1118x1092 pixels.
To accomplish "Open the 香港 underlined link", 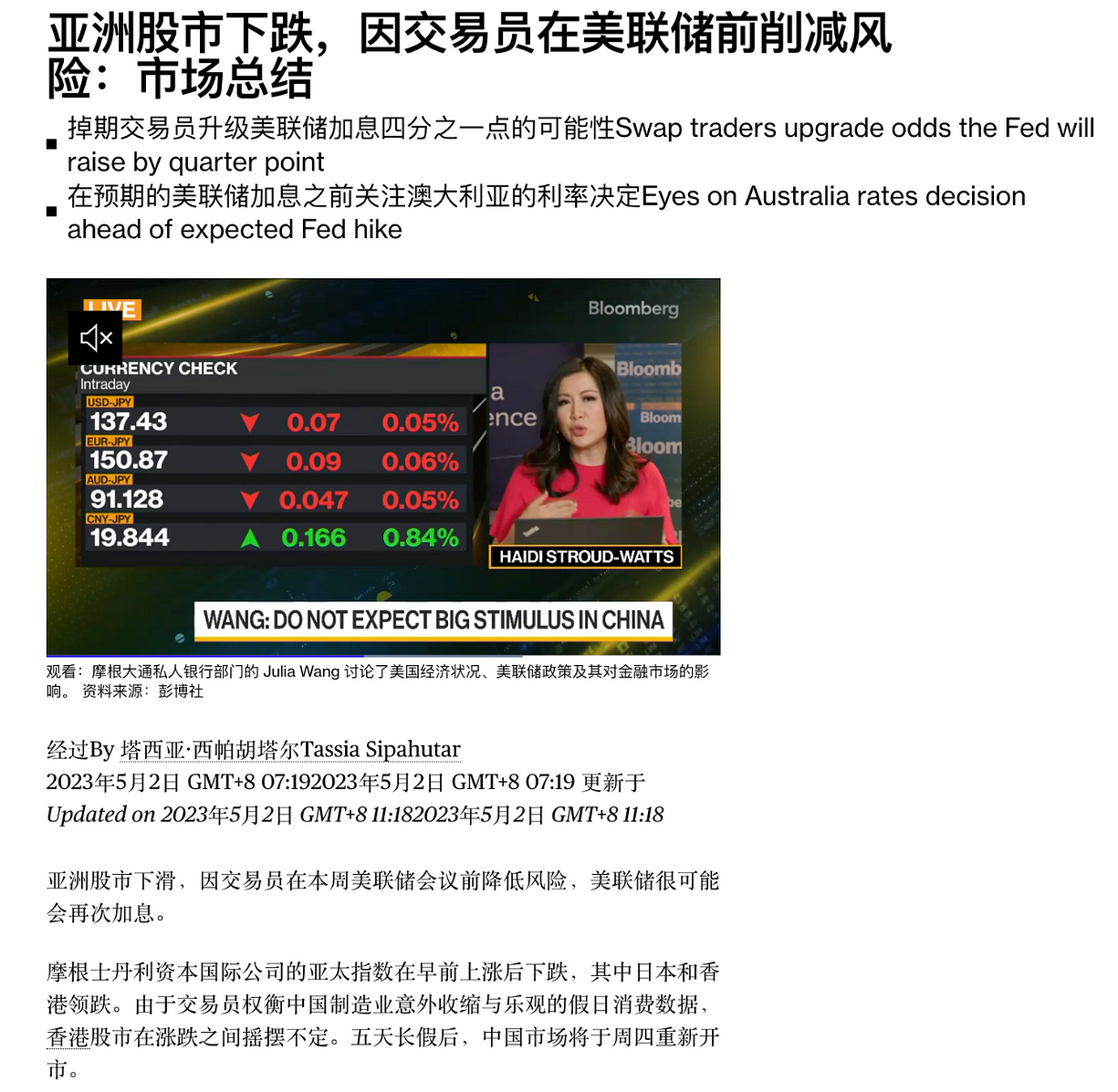I will click(x=68, y=1037).
